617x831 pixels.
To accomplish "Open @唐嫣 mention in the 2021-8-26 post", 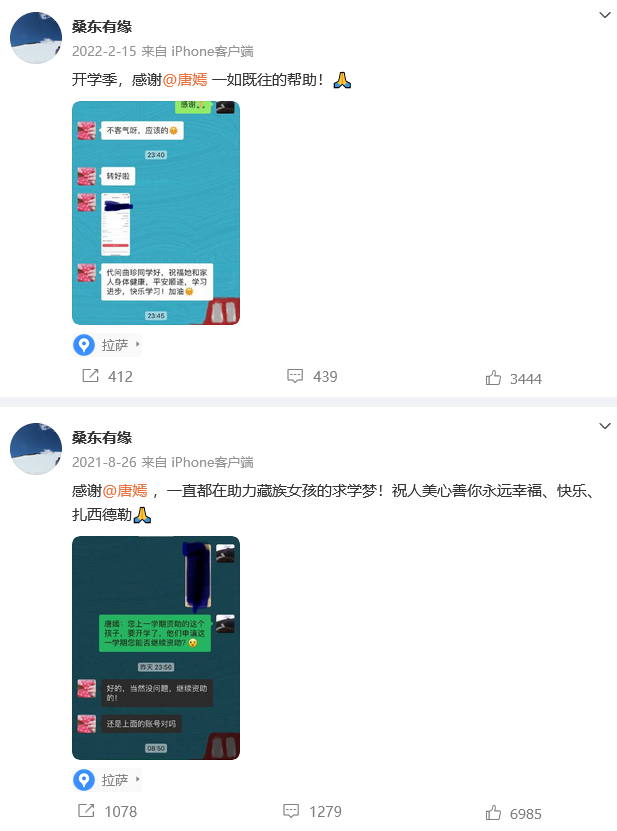I will click(x=125, y=490).
